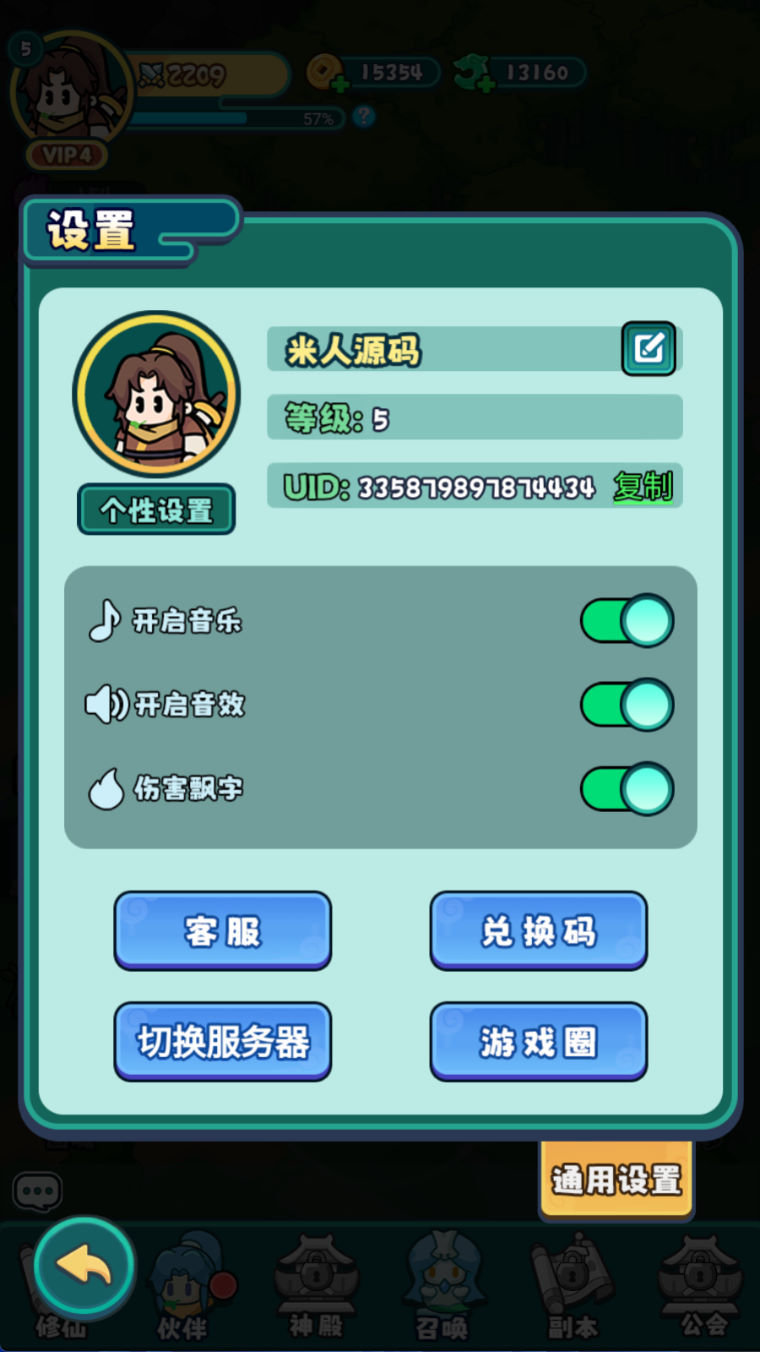The image size is (760, 1352).
Task: Turn off the 伤害飘字 switch
Action: click(x=627, y=789)
